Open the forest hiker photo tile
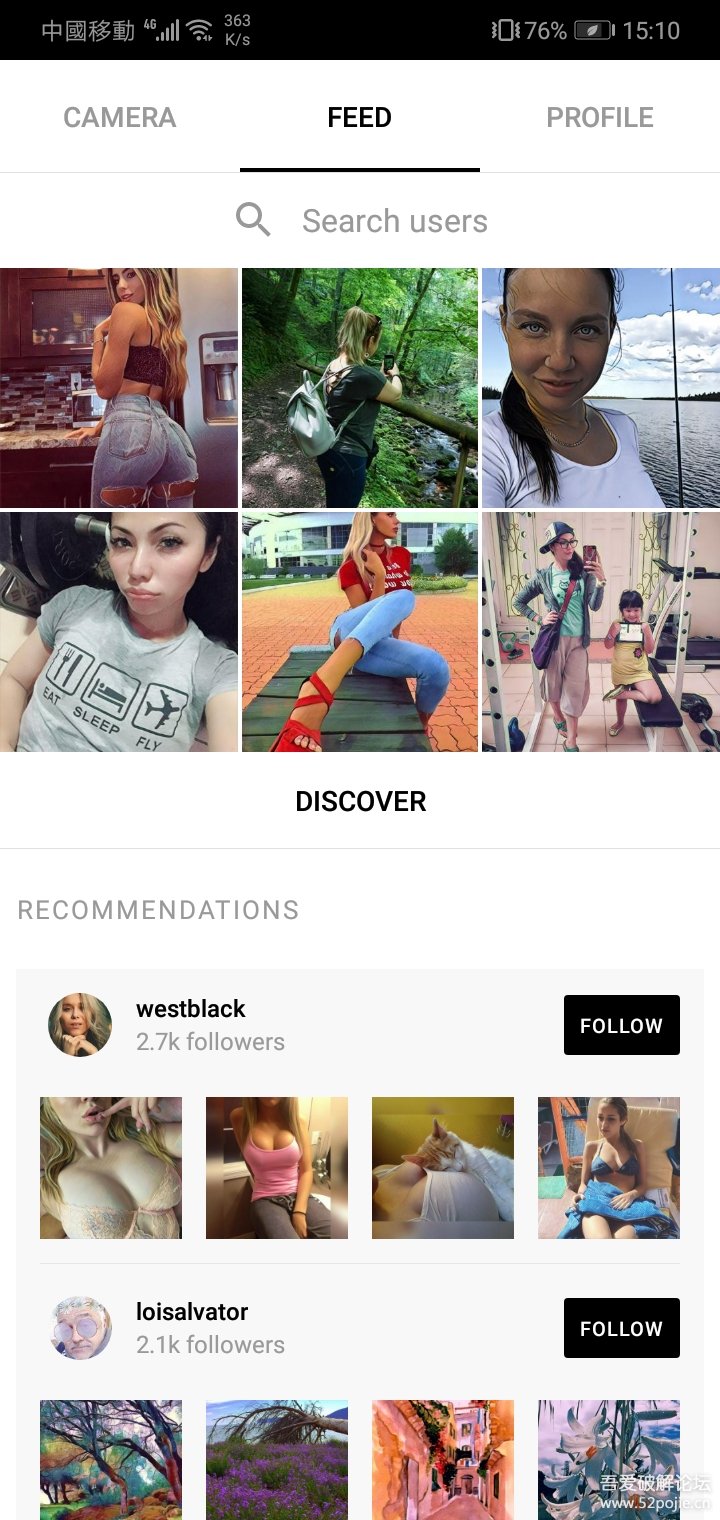 pyautogui.click(x=360, y=388)
